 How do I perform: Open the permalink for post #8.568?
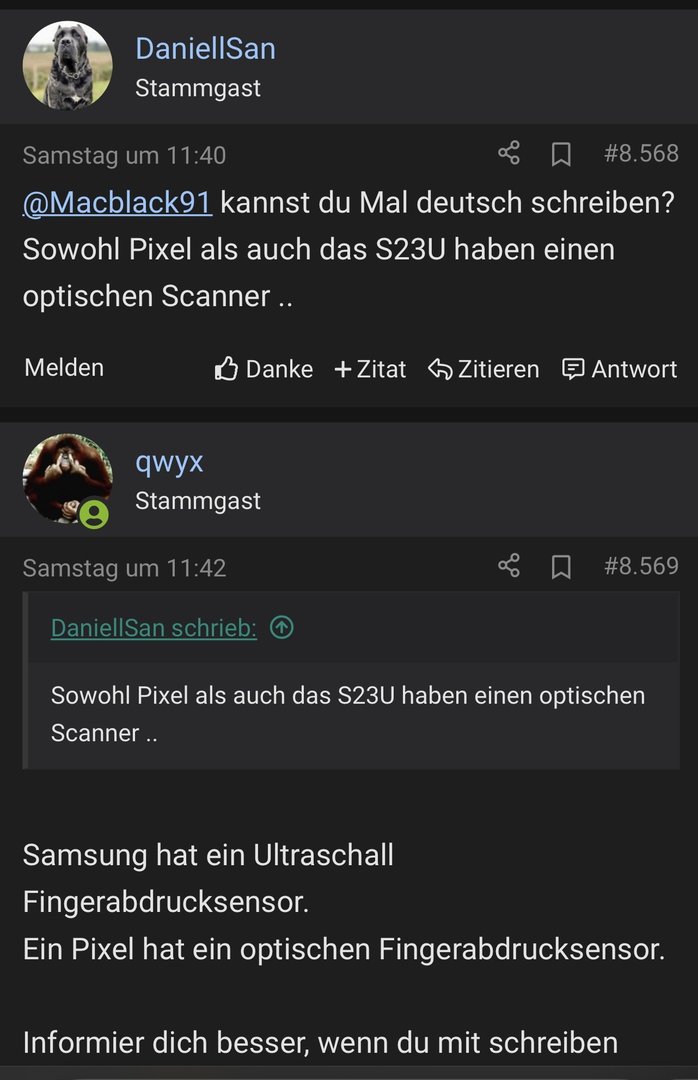pos(641,154)
